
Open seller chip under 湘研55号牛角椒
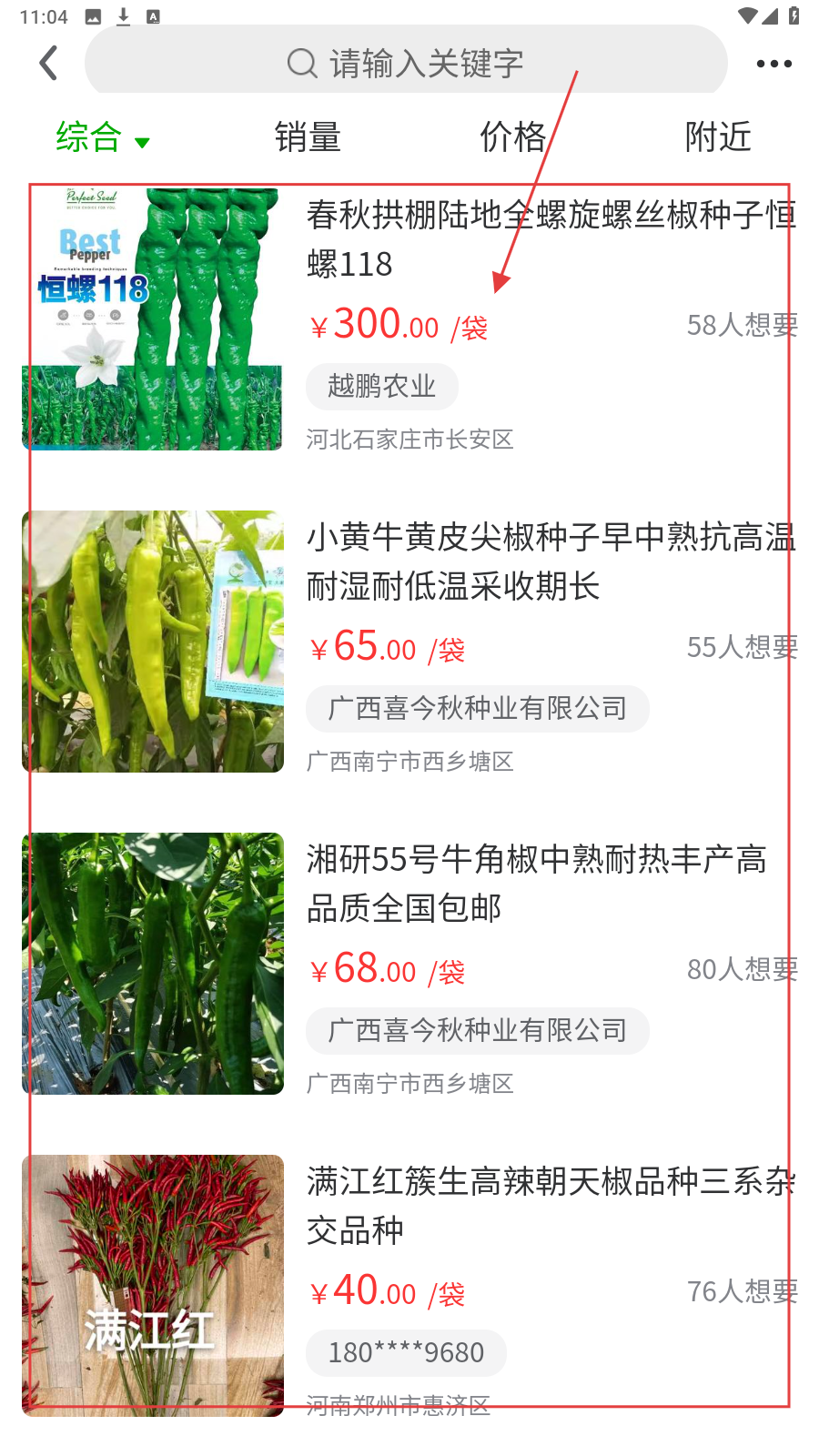point(477,1031)
